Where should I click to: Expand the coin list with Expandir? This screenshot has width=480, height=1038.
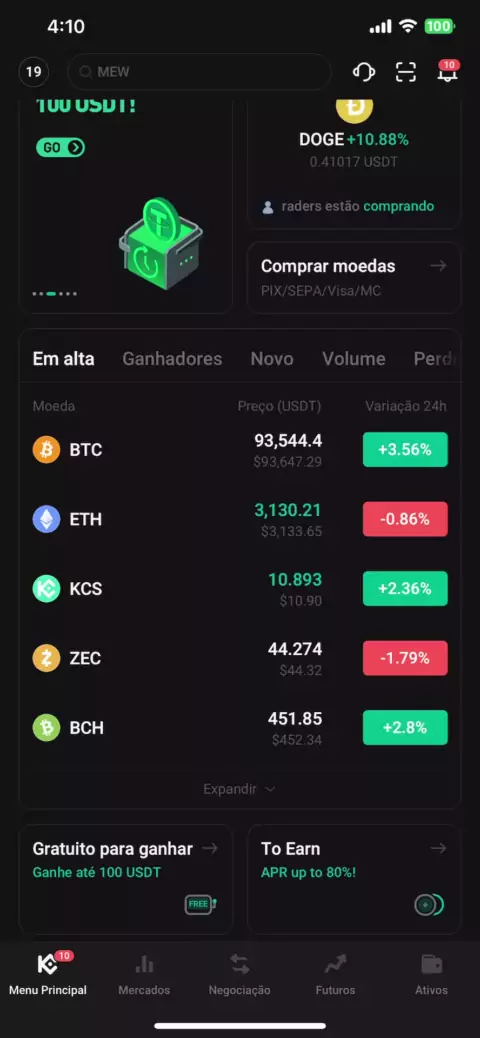(x=239, y=789)
